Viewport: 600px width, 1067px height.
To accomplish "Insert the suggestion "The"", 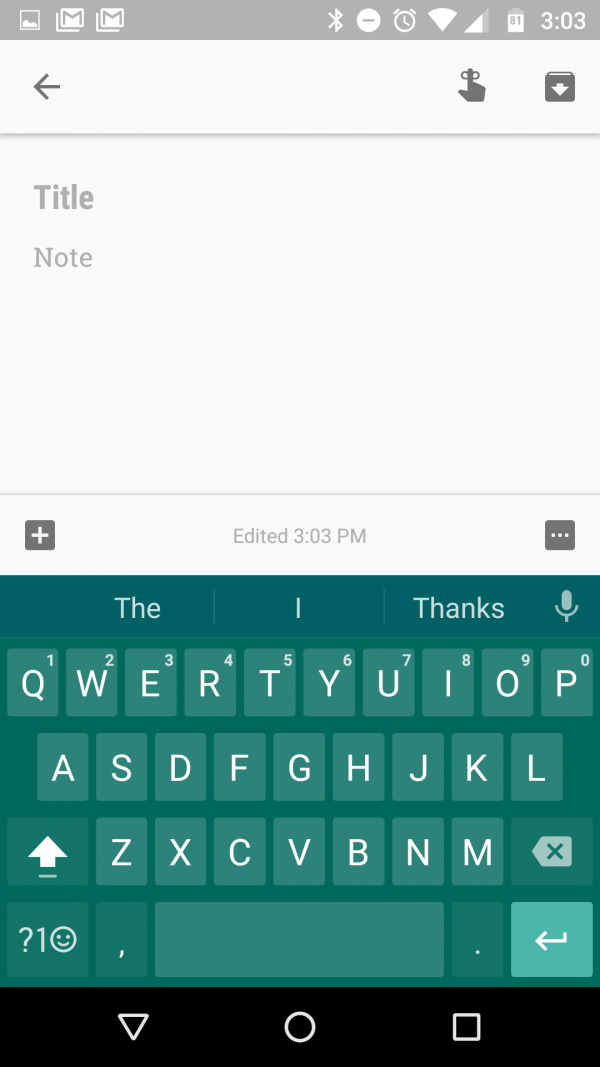I will tap(137, 608).
